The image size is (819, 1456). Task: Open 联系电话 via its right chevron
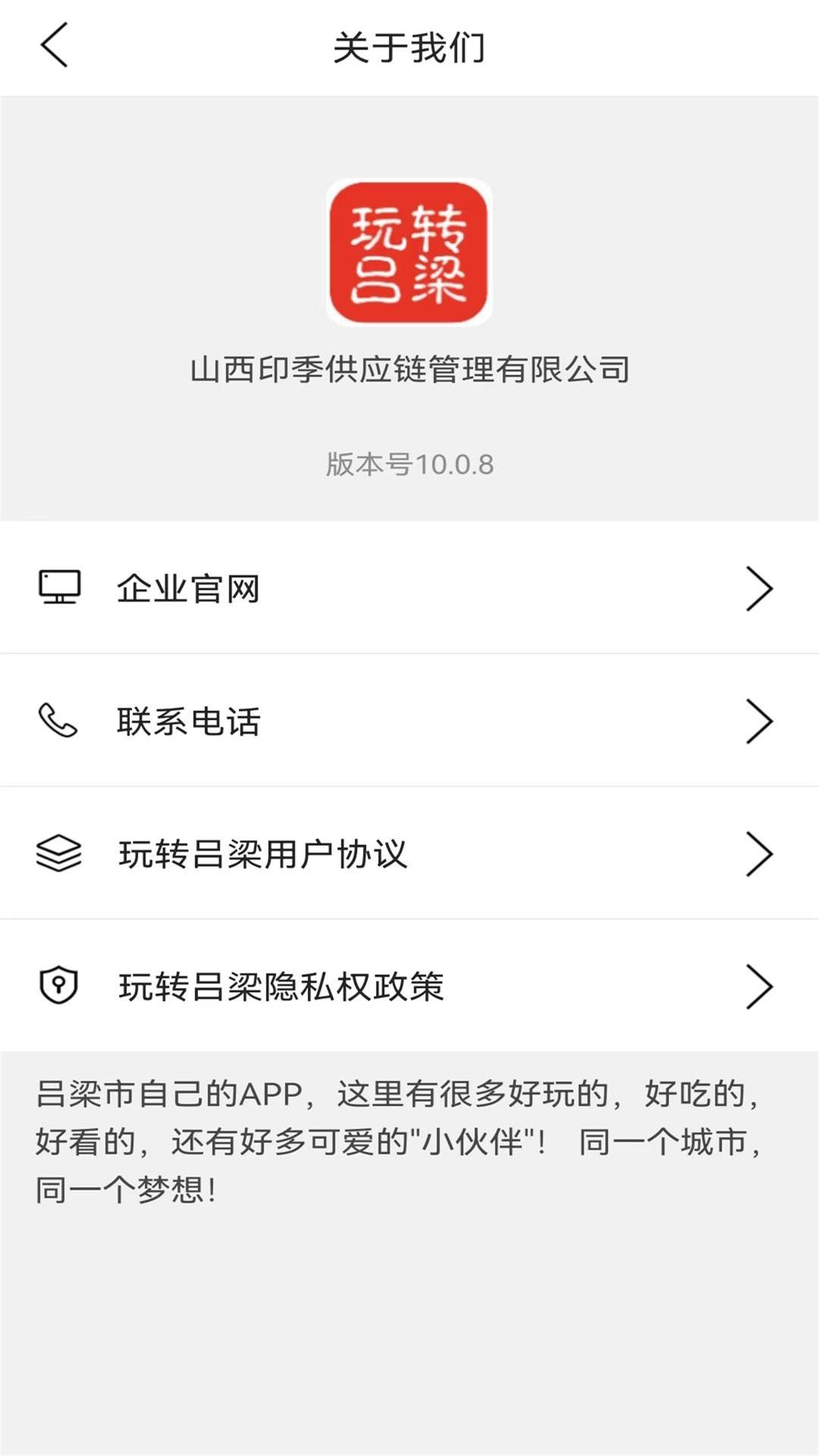click(x=758, y=722)
